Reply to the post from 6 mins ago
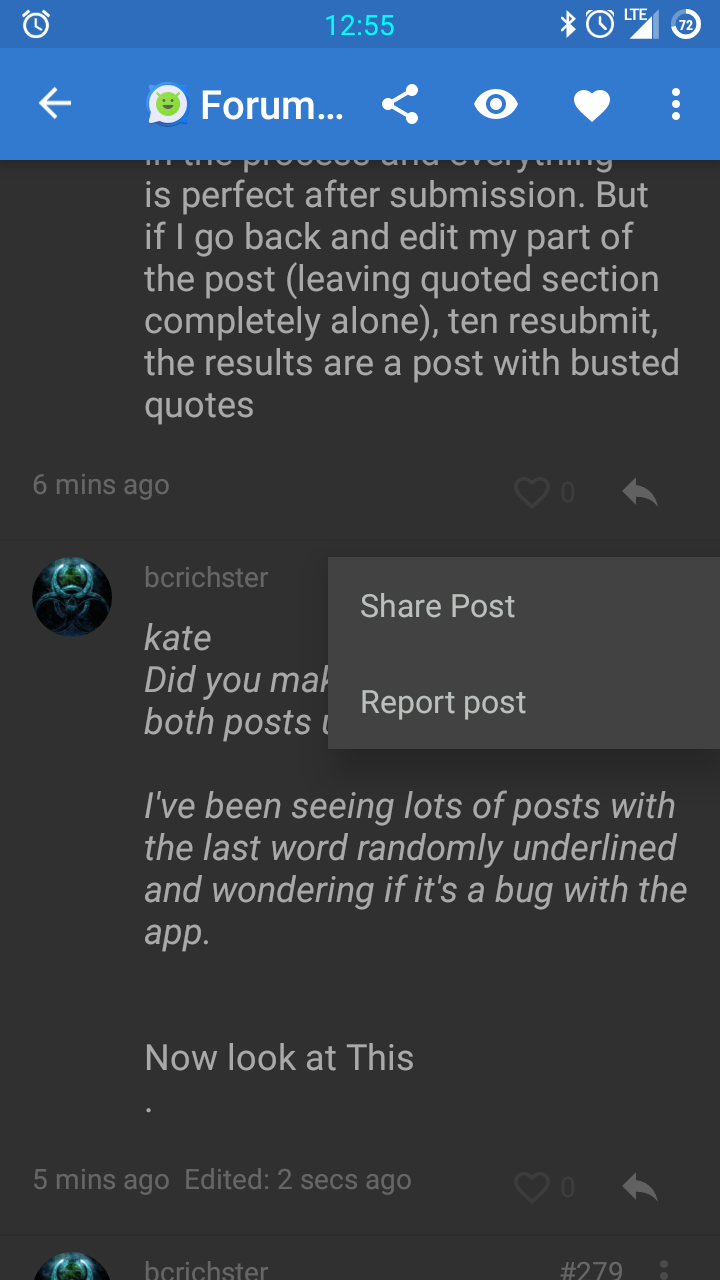 tap(639, 491)
